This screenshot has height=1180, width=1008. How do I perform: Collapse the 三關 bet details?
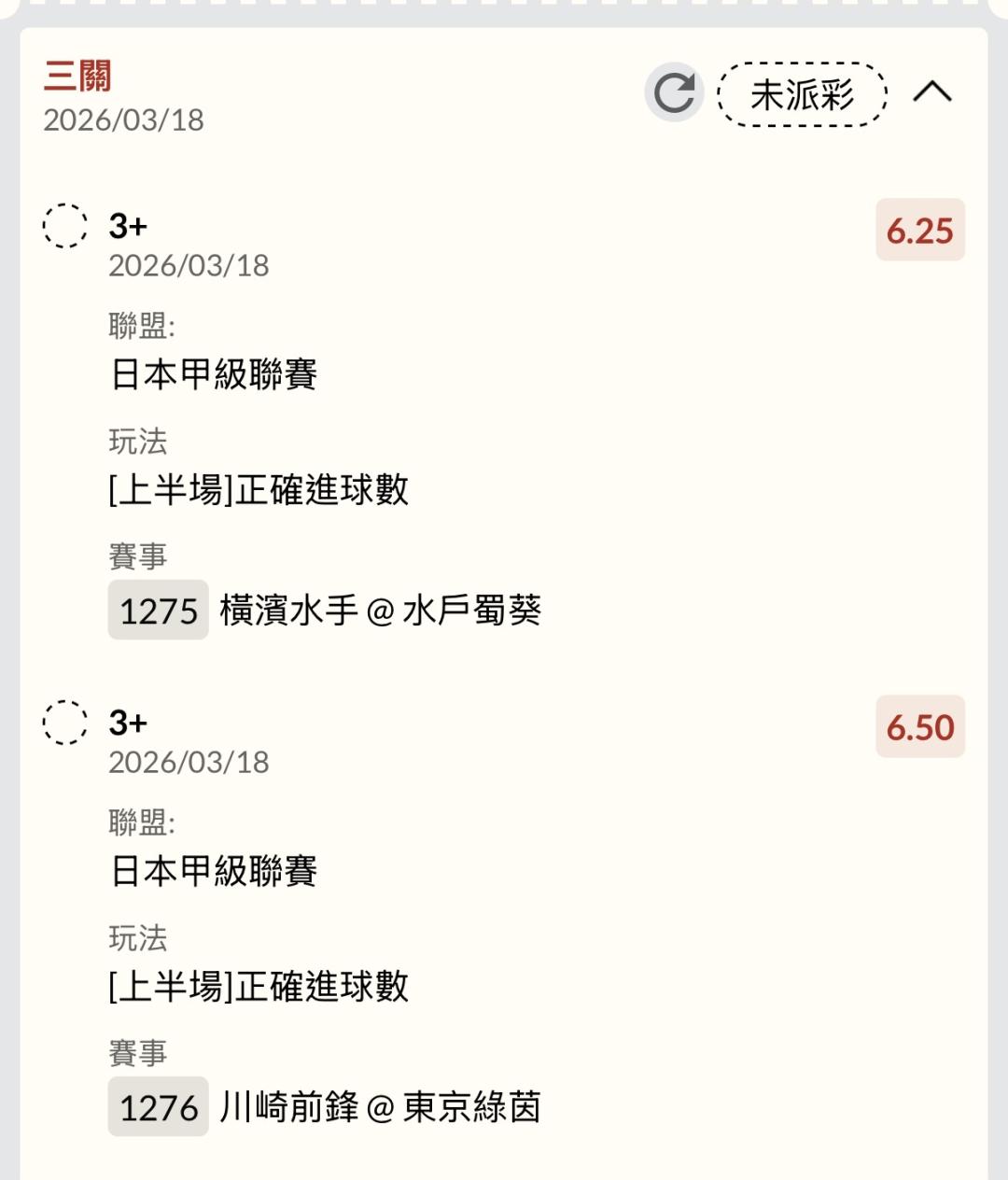pos(931,91)
